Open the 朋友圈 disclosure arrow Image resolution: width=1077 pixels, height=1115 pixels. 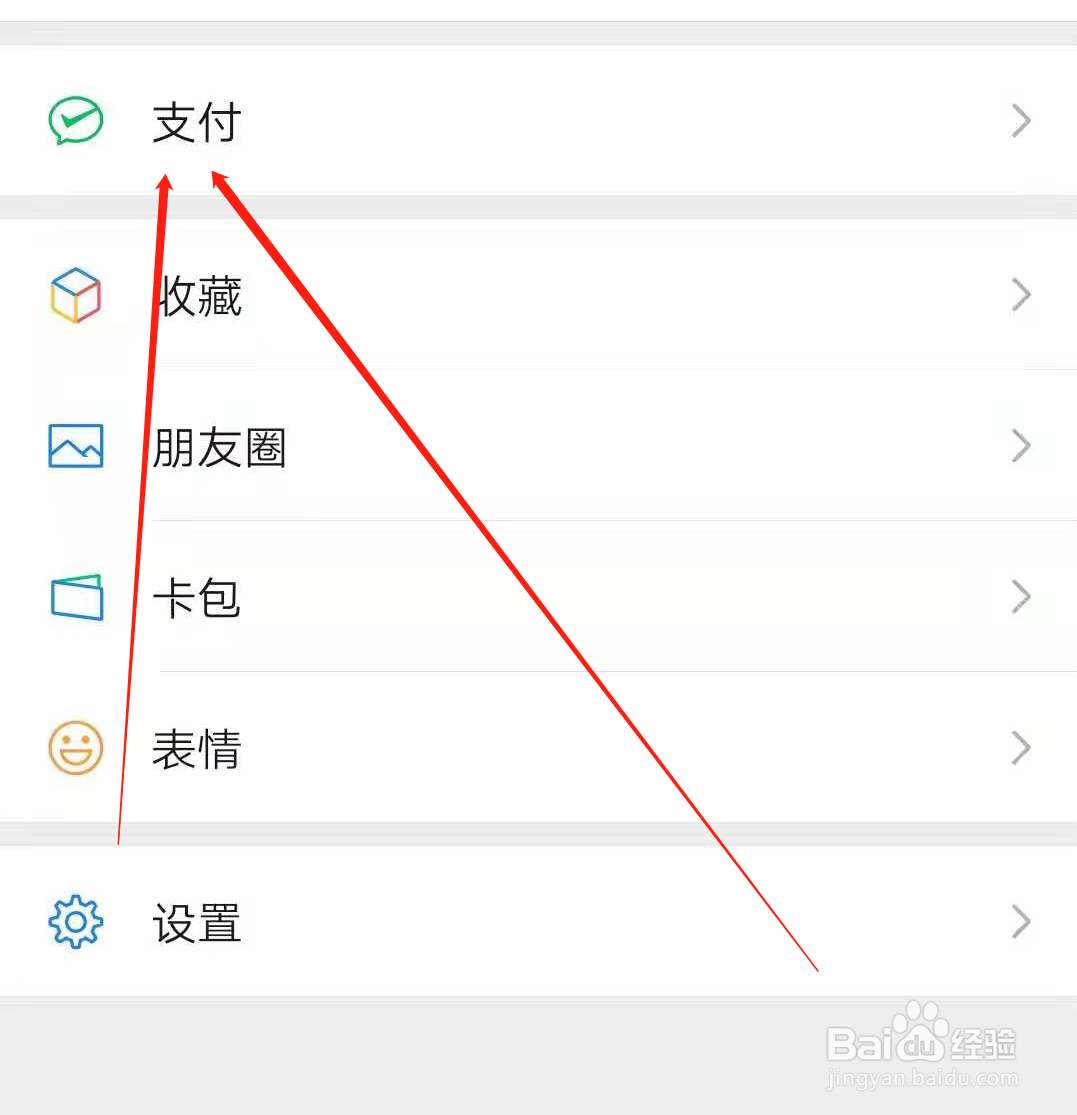[1020, 446]
